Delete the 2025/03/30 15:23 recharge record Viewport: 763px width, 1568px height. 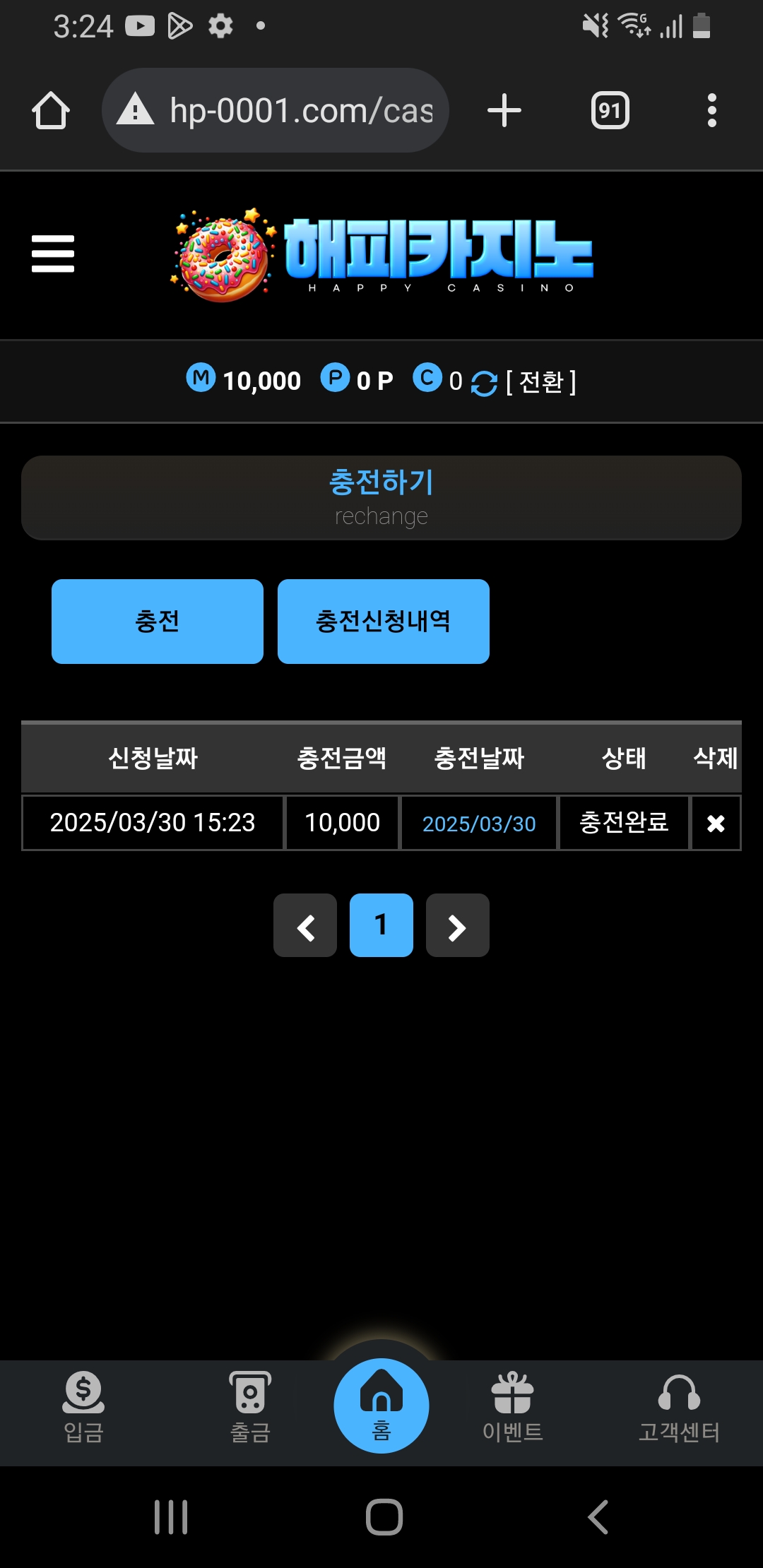point(716,823)
